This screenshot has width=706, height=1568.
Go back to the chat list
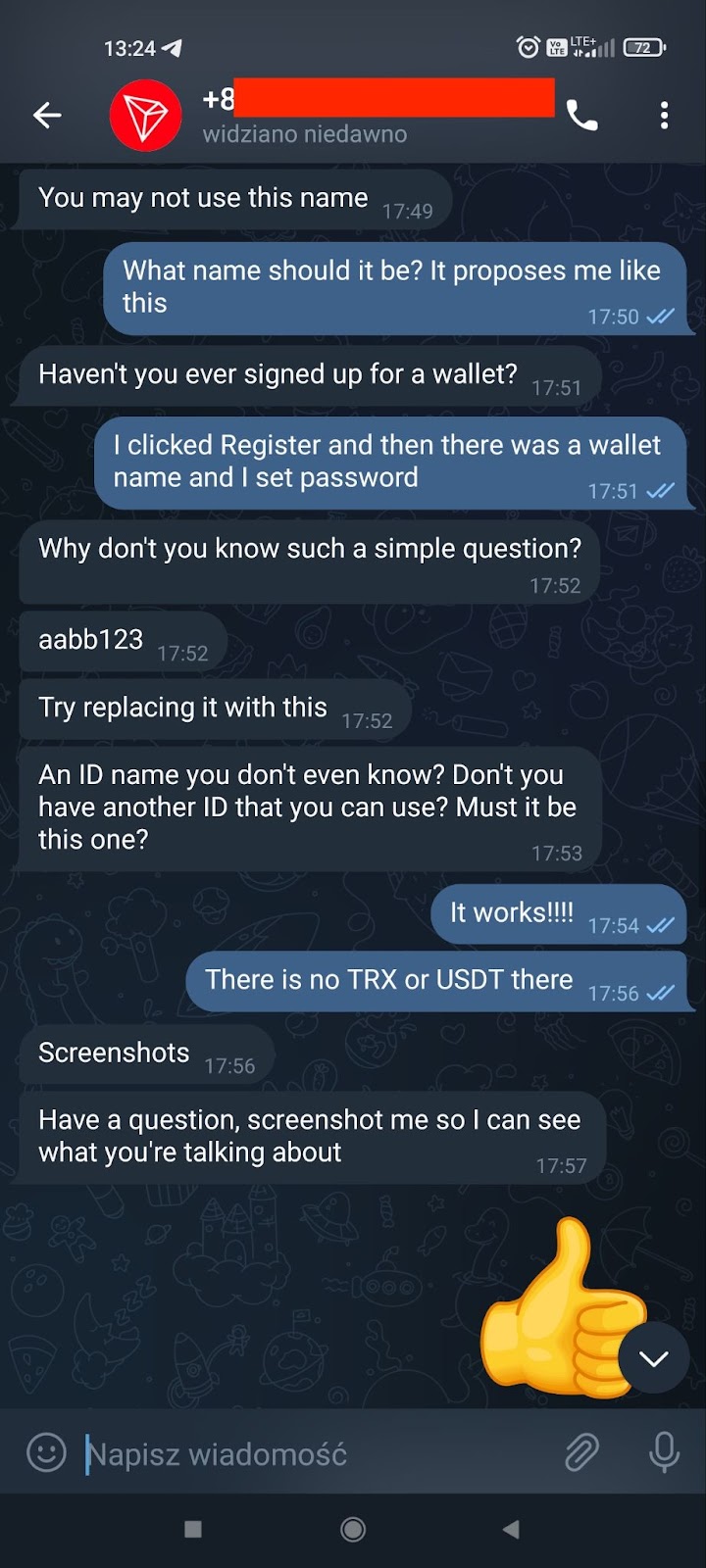point(47,116)
